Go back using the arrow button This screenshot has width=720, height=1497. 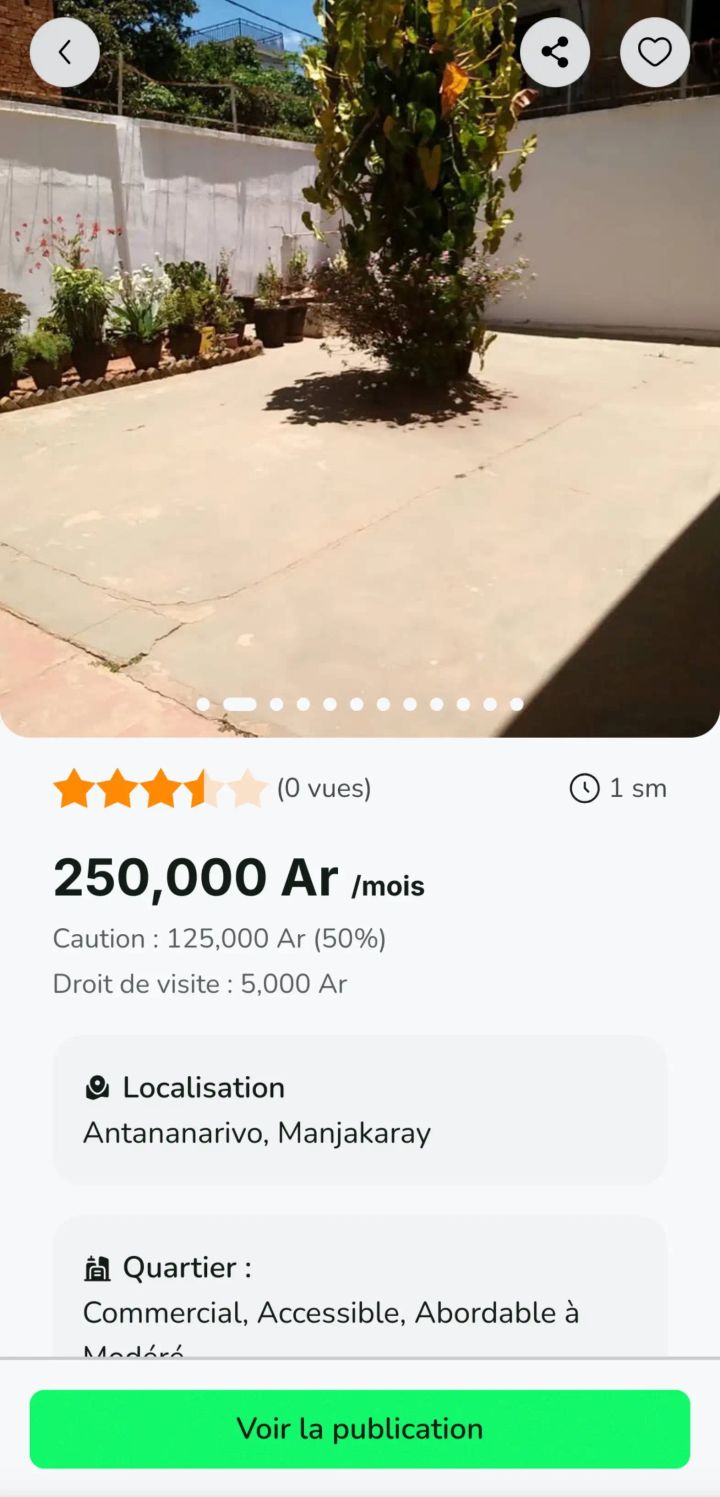pyautogui.click(x=65, y=53)
